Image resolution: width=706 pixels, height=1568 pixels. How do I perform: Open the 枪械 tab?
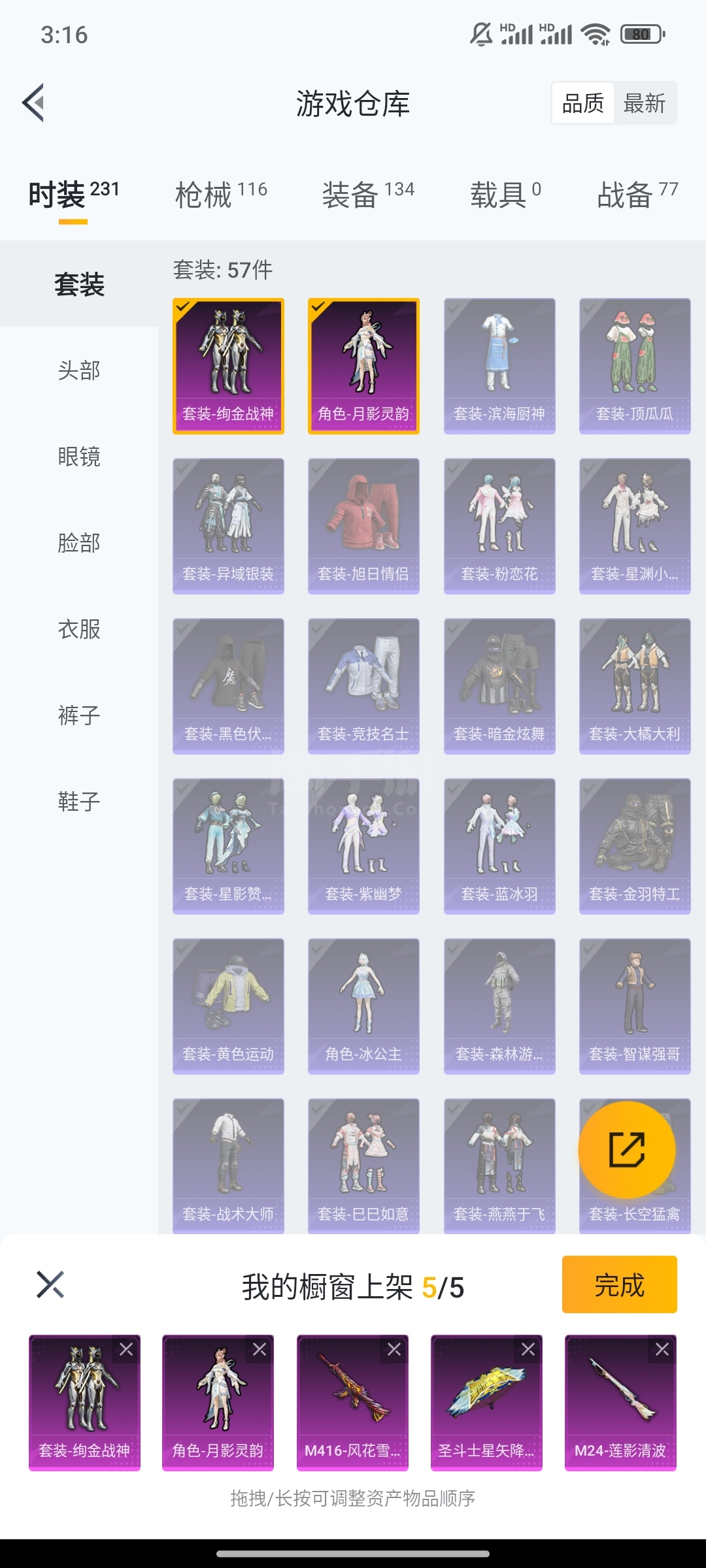click(221, 195)
